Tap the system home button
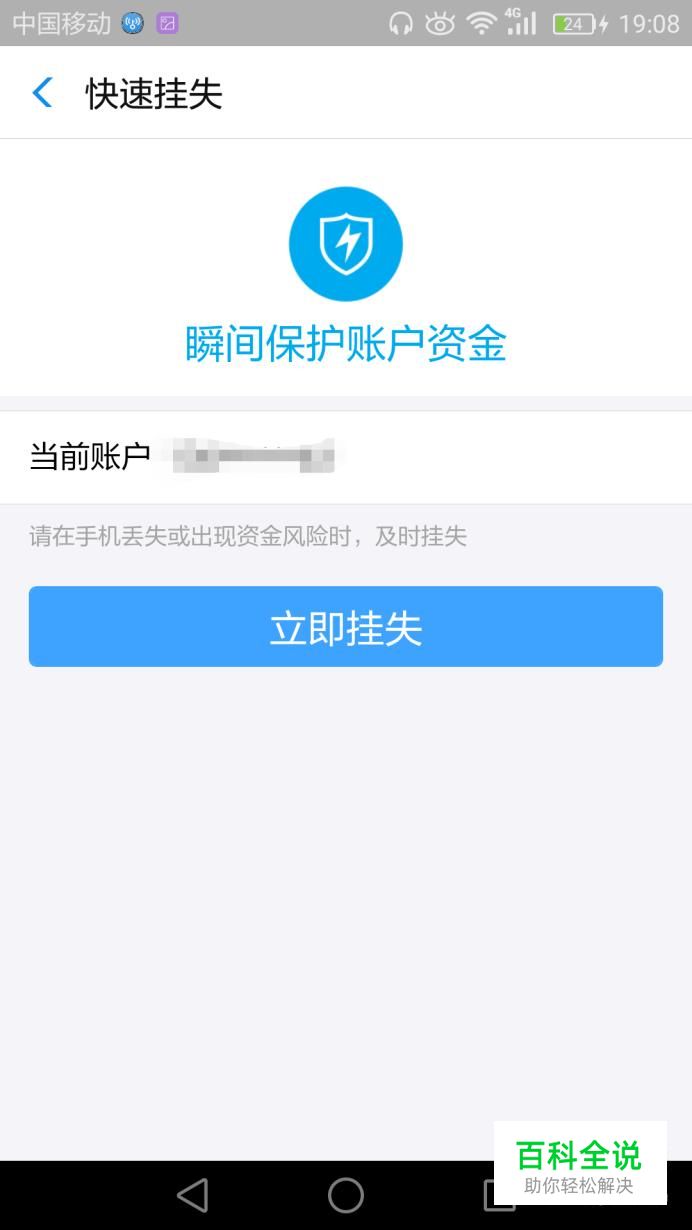The image size is (692, 1230). tap(346, 1195)
